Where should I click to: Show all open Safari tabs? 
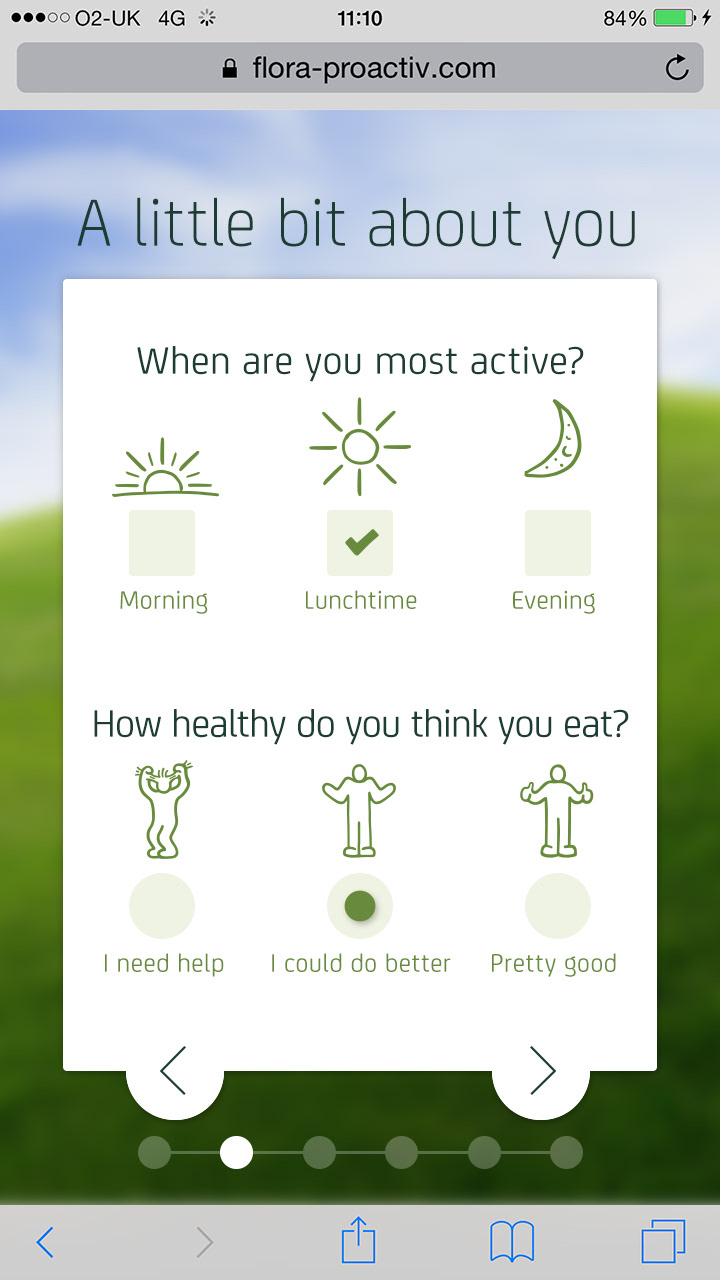663,1242
